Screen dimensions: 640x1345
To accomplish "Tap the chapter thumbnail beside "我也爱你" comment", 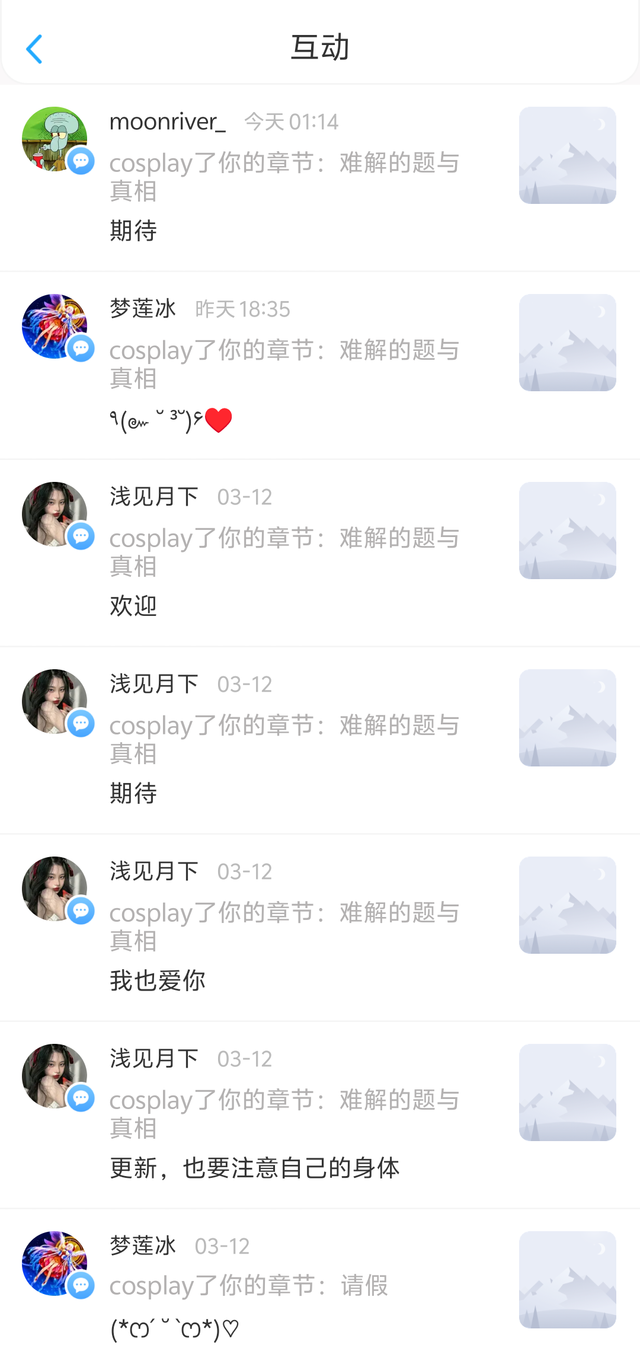I will [x=567, y=904].
